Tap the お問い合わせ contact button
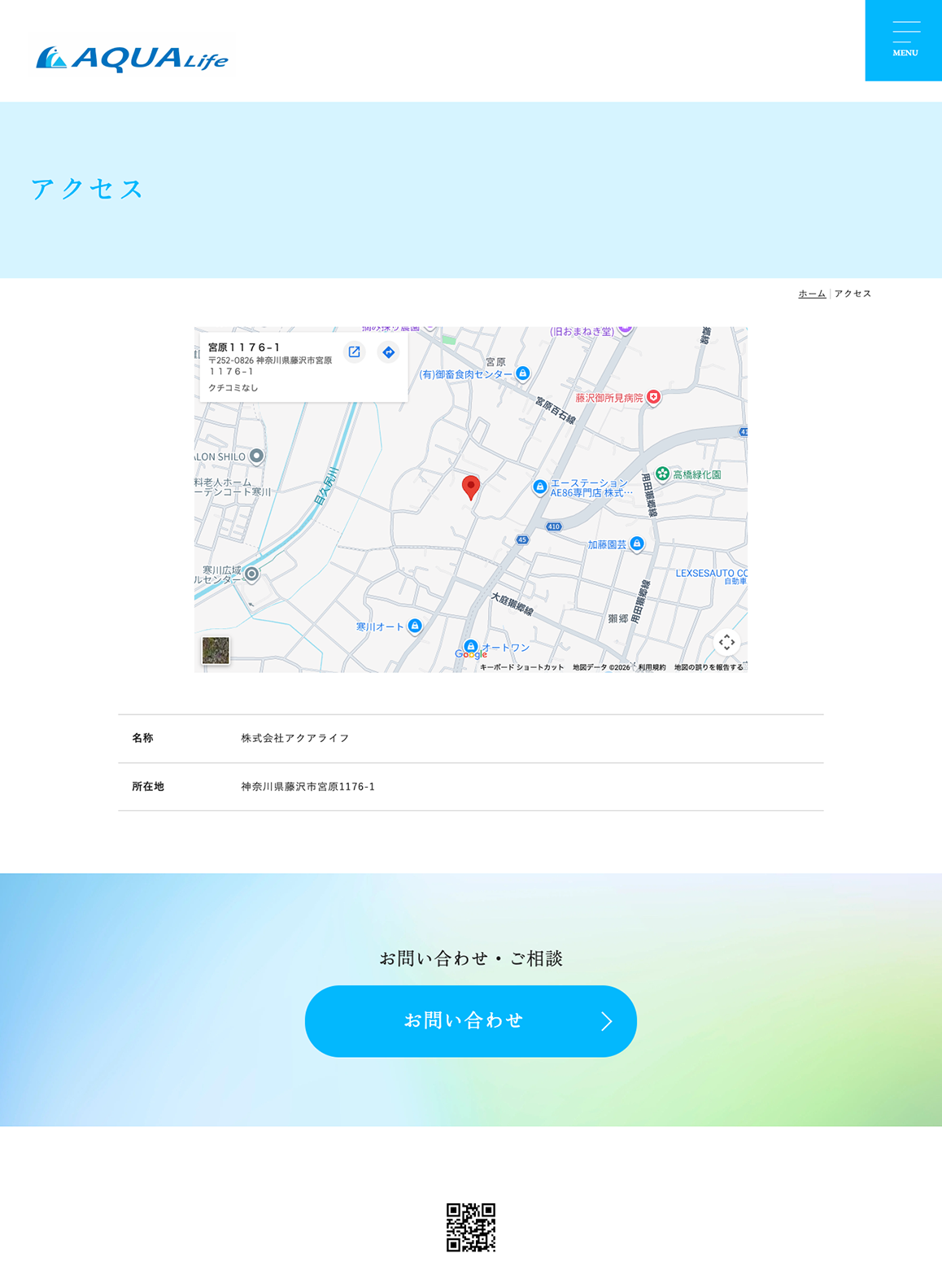This screenshot has height=1288, width=942. [470, 1020]
